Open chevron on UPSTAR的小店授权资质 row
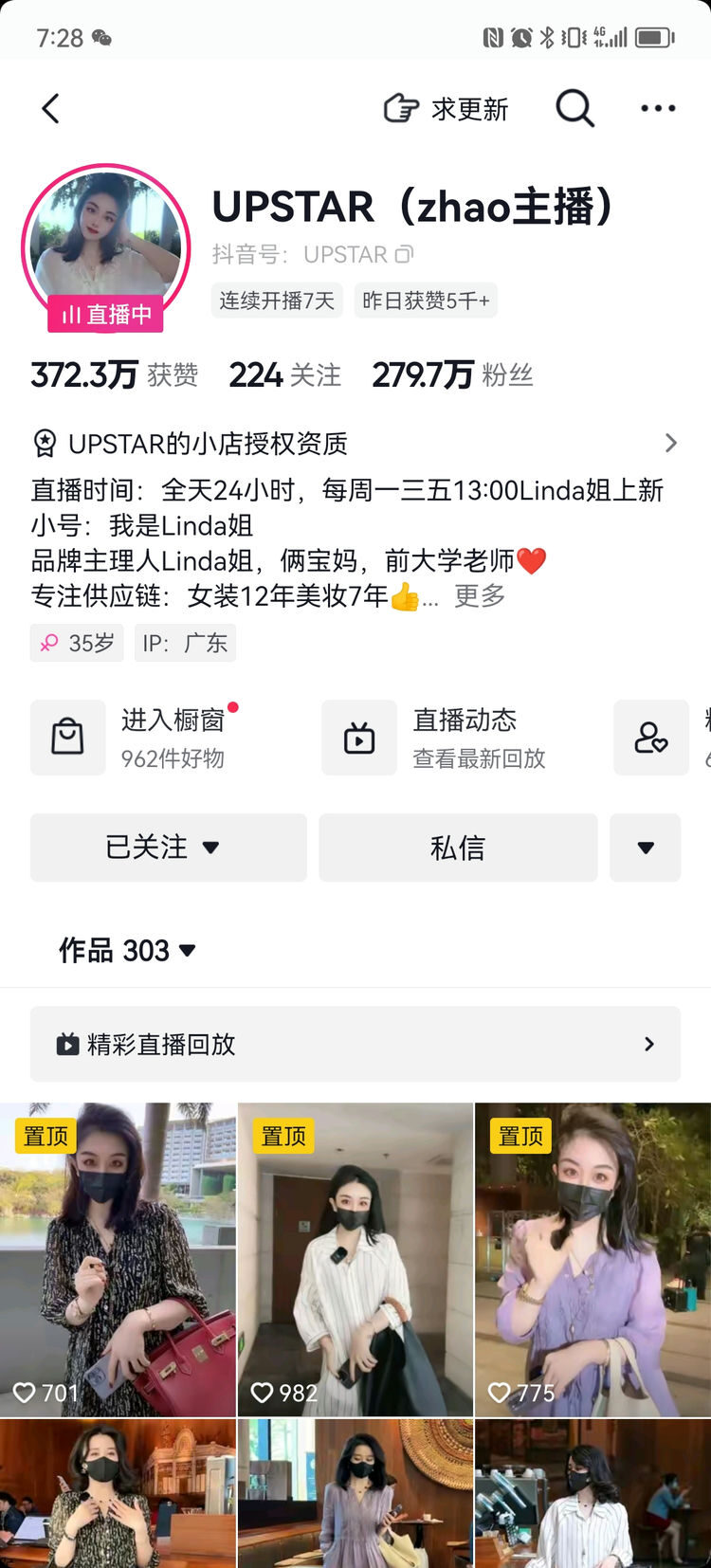 click(671, 443)
